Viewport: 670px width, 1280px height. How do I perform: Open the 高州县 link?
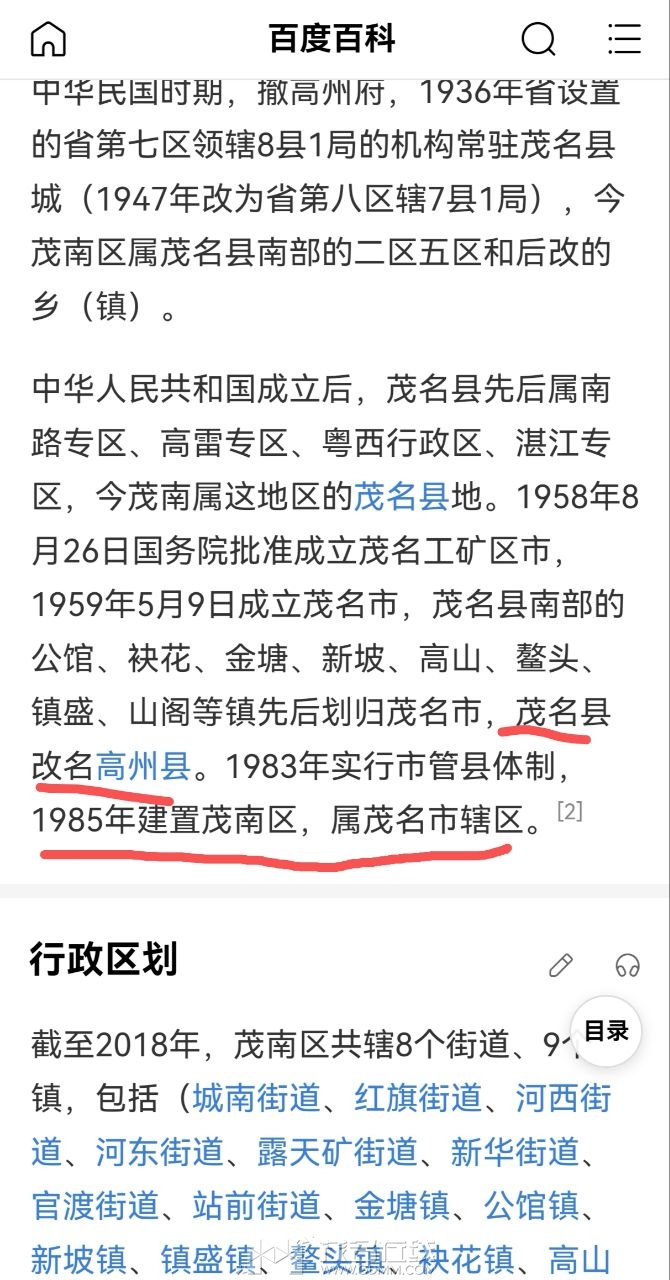point(143,767)
